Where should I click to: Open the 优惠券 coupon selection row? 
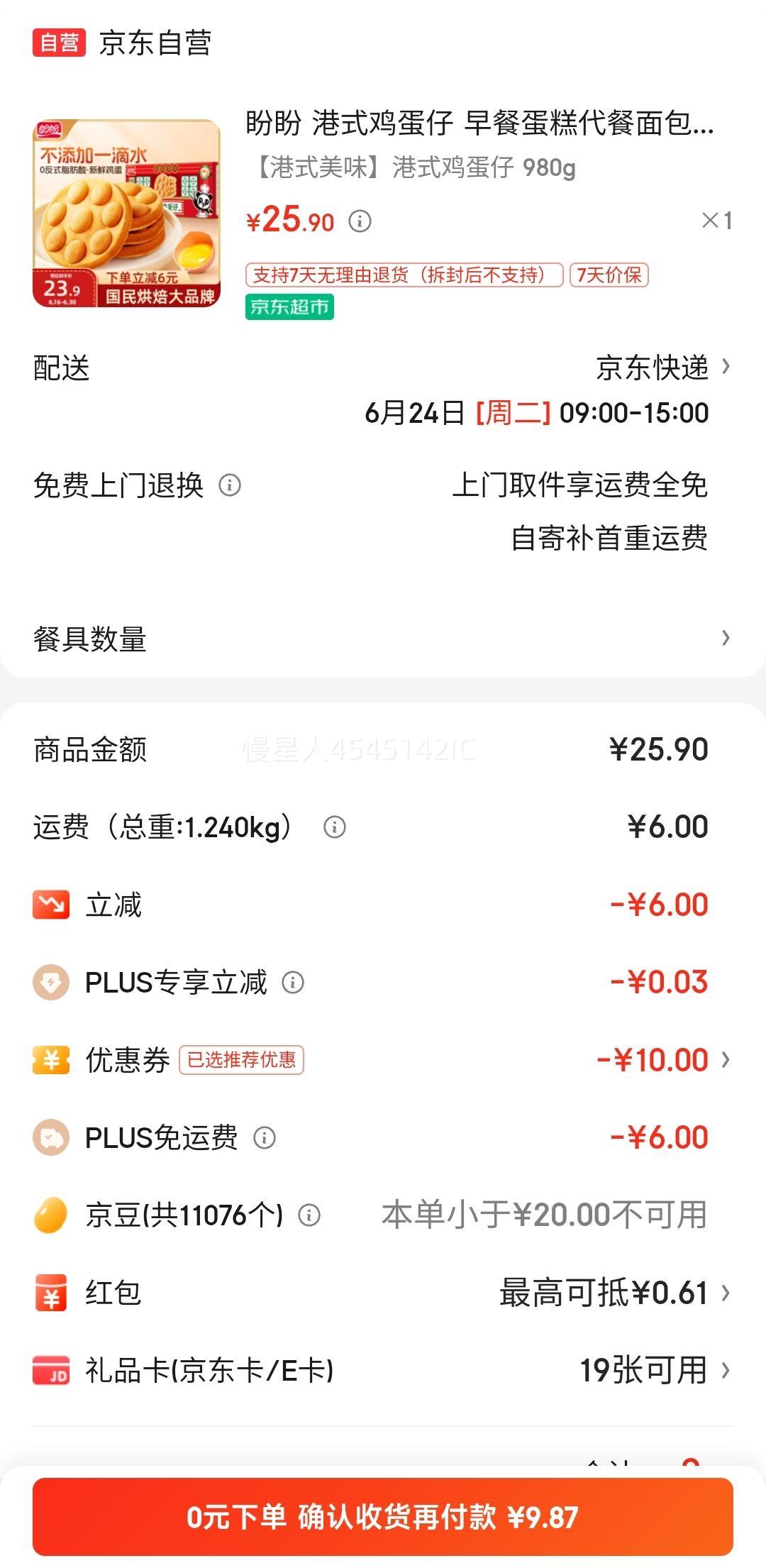point(383,1060)
